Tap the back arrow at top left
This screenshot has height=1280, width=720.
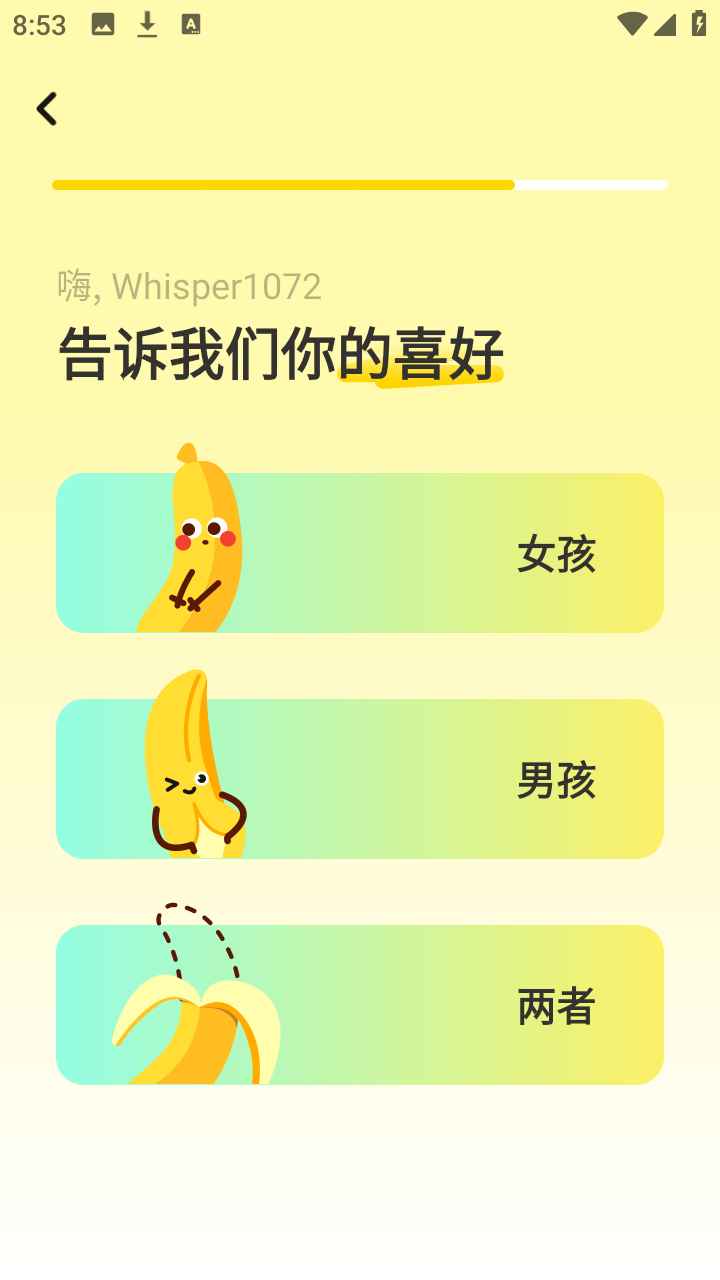point(46,107)
